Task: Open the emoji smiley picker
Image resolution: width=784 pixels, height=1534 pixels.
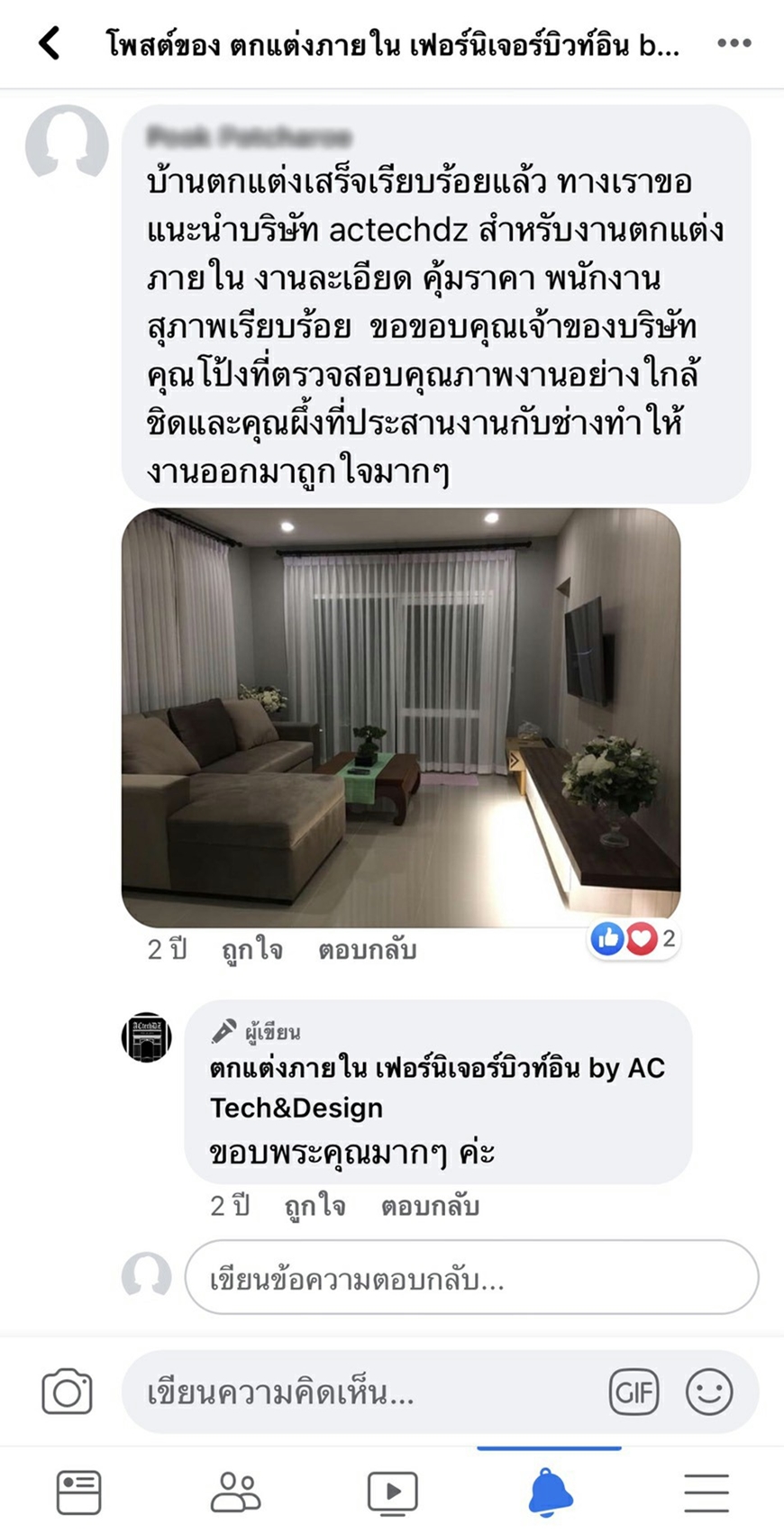Action: tap(709, 1392)
